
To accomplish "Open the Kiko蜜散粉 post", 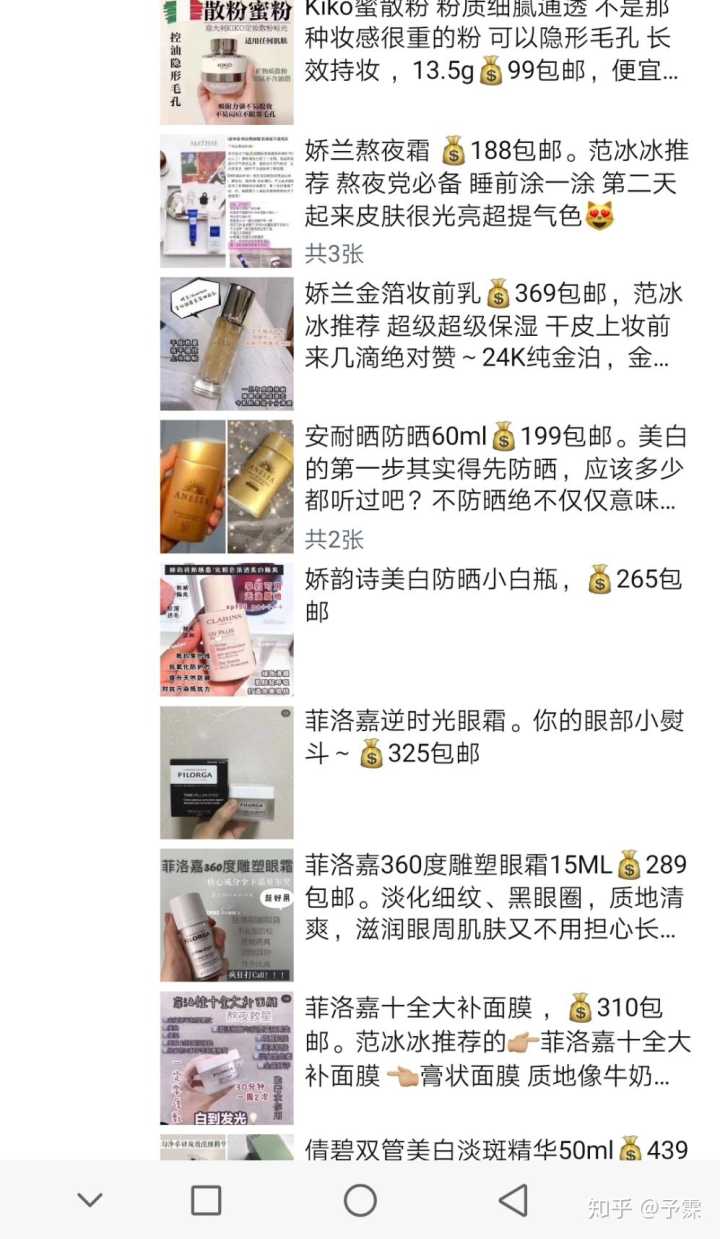I will pyautogui.click(x=495, y=42).
